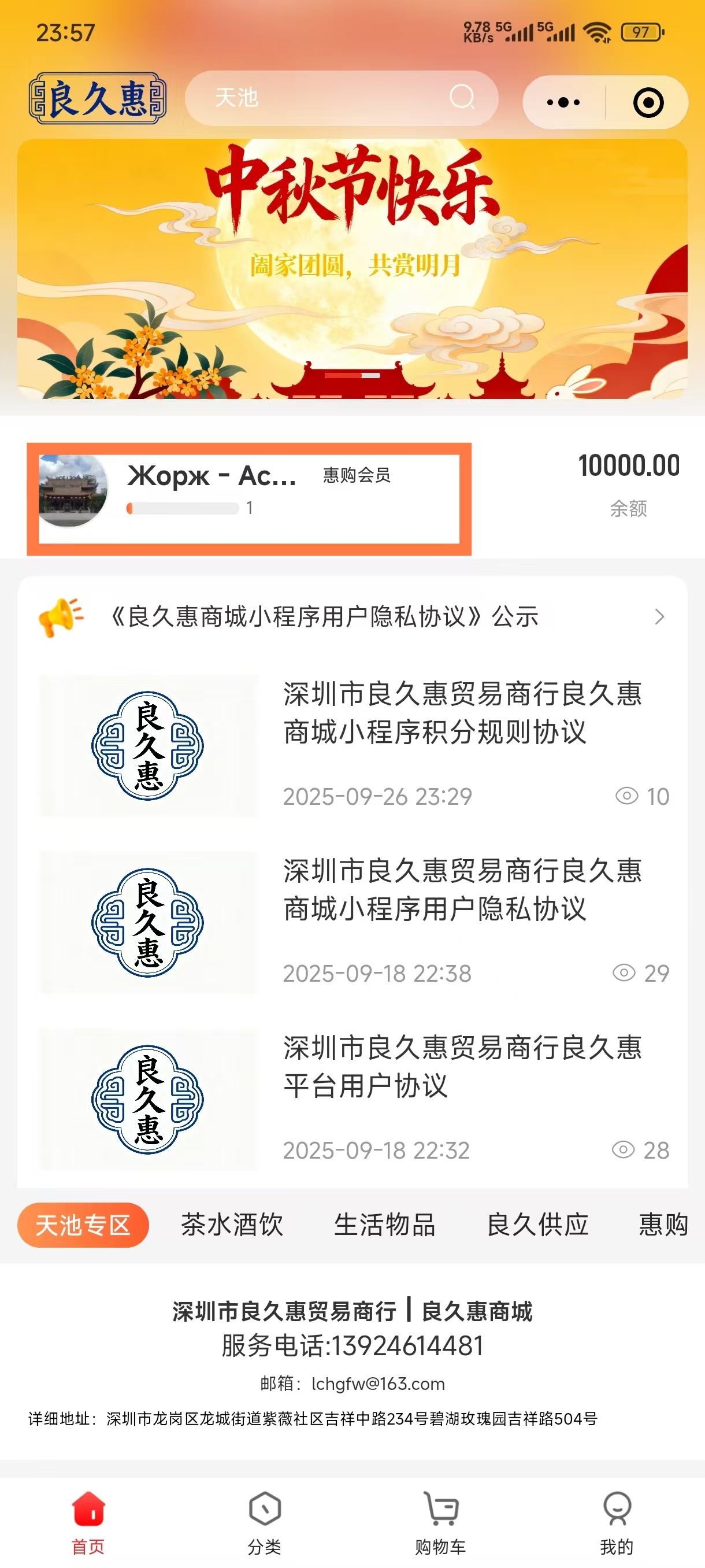Image resolution: width=705 pixels, height=1568 pixels.
Task: Open the 中秋节快乐 banner
Action: [352, 268]
